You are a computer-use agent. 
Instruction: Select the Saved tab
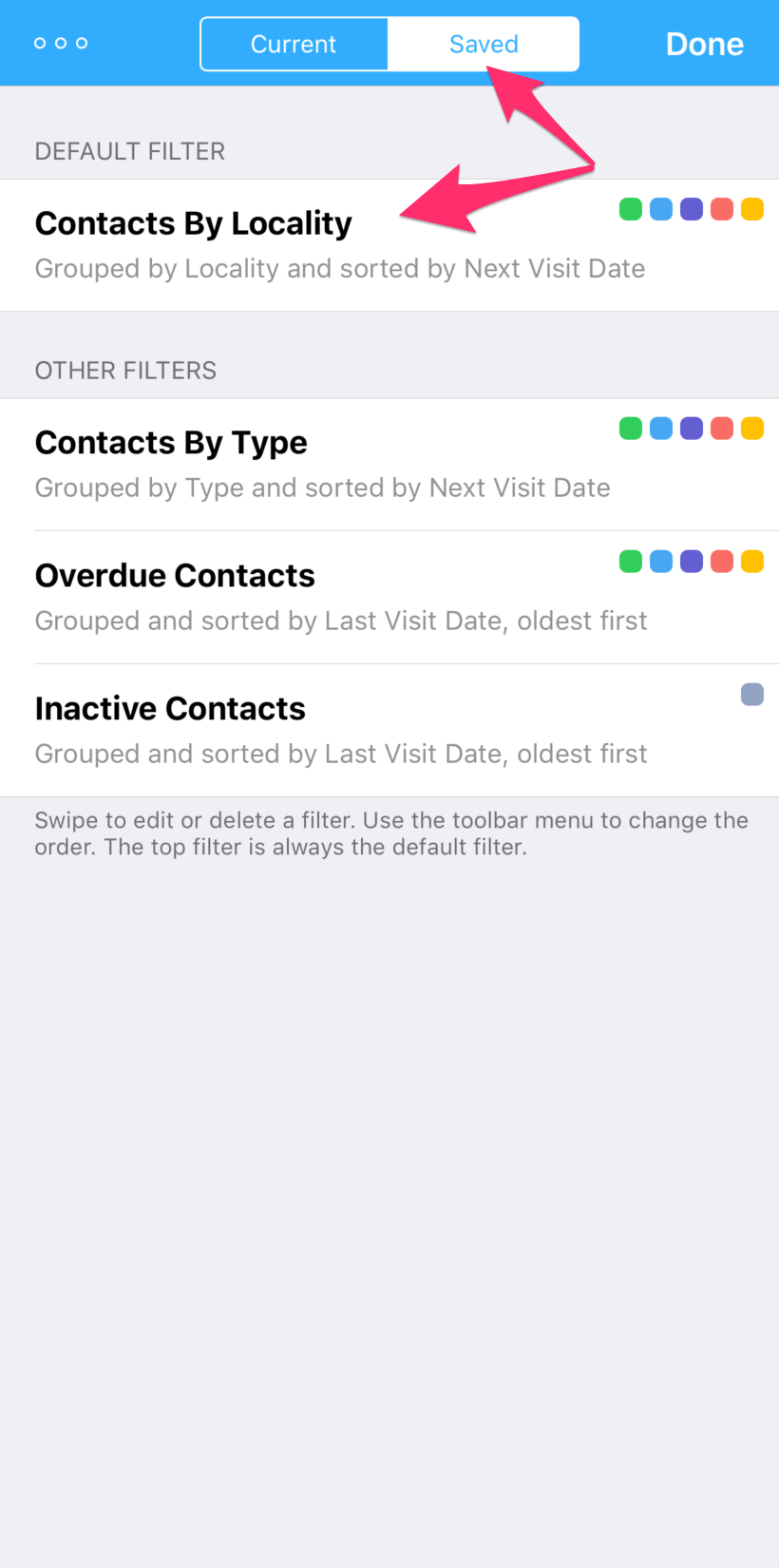(x=484, y=44)
